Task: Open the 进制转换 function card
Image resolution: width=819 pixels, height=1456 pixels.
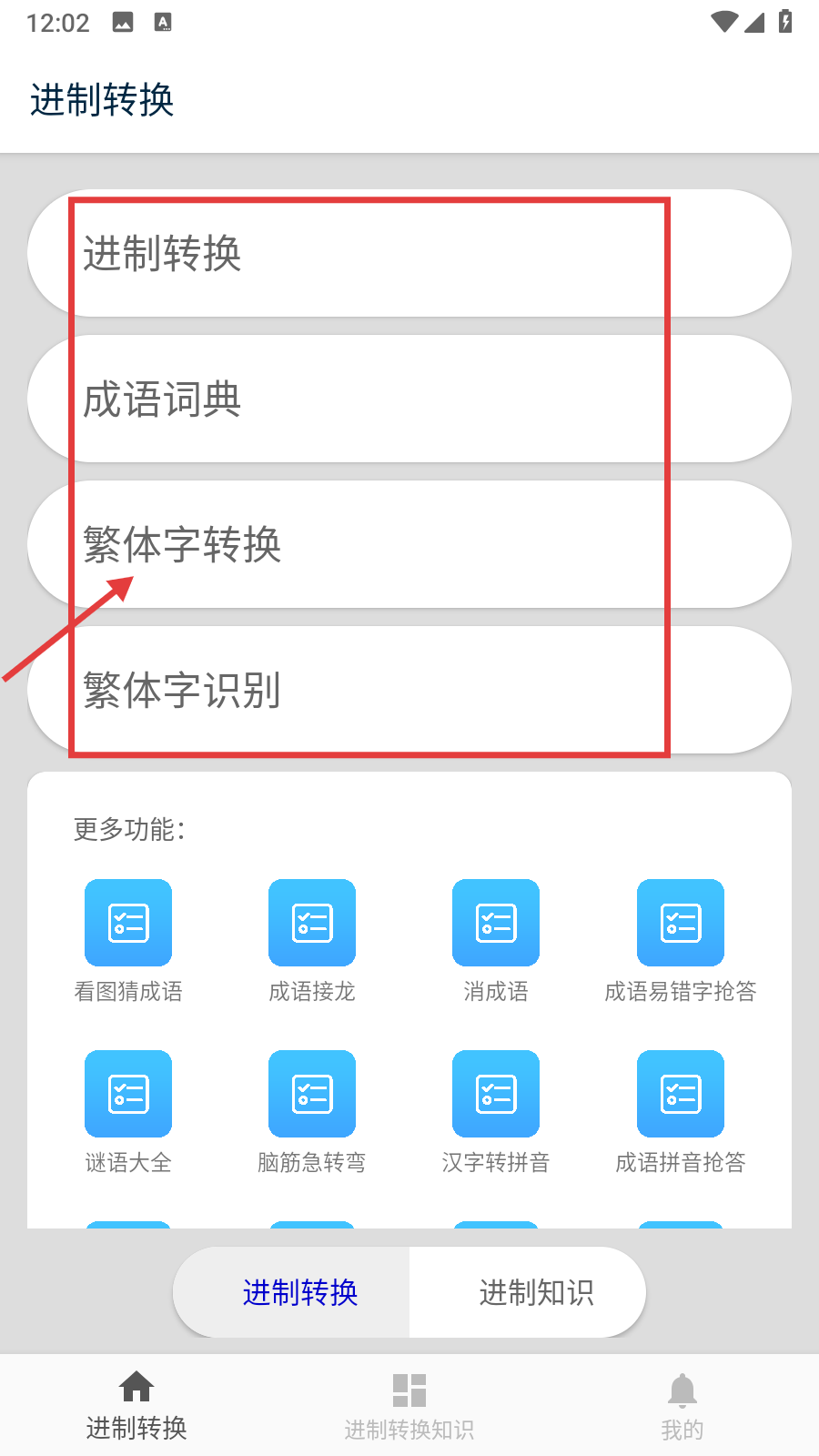Action: point(409,253)
